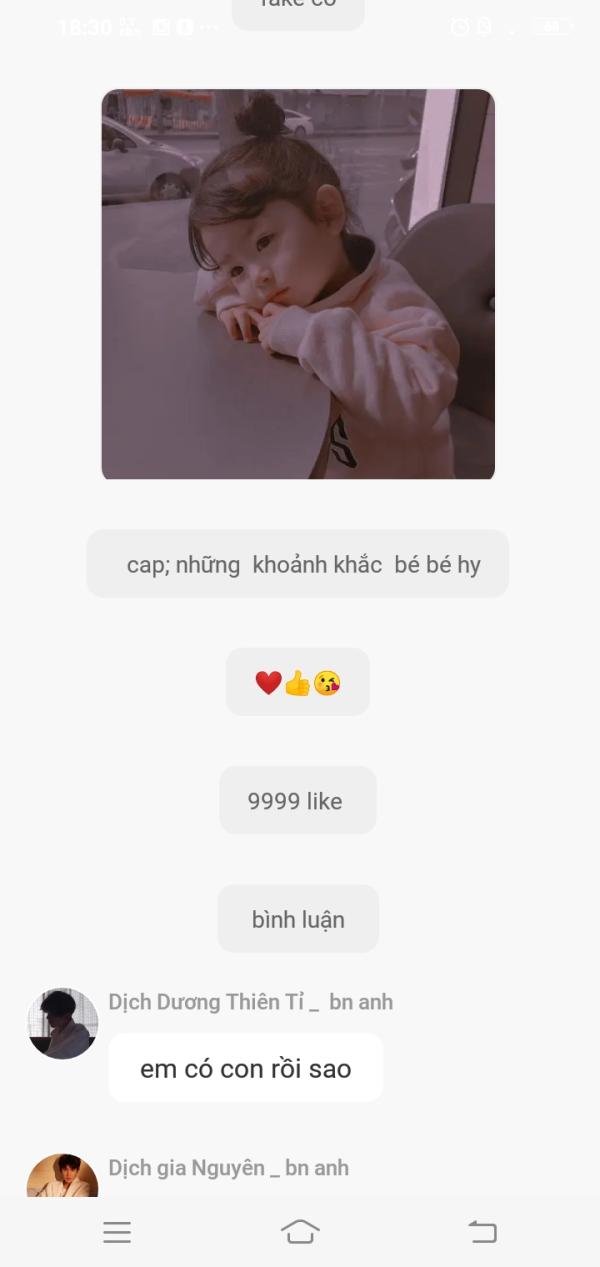
Task: Return to the home screen via home button
Action: click(x=300, y=1232)
